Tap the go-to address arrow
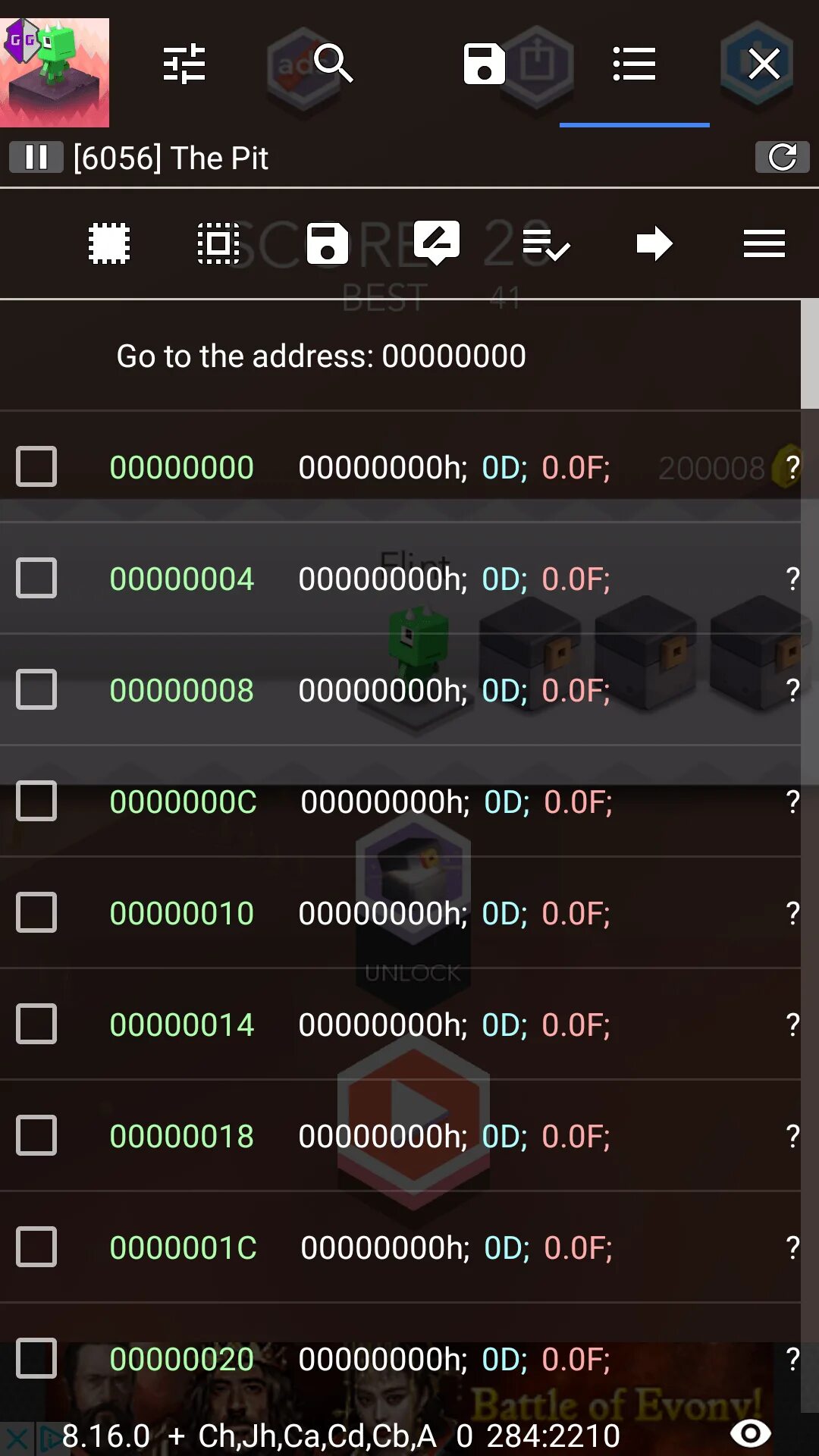Image resolution: width=819 pixels, height=1456 pixels. point(654,243)
